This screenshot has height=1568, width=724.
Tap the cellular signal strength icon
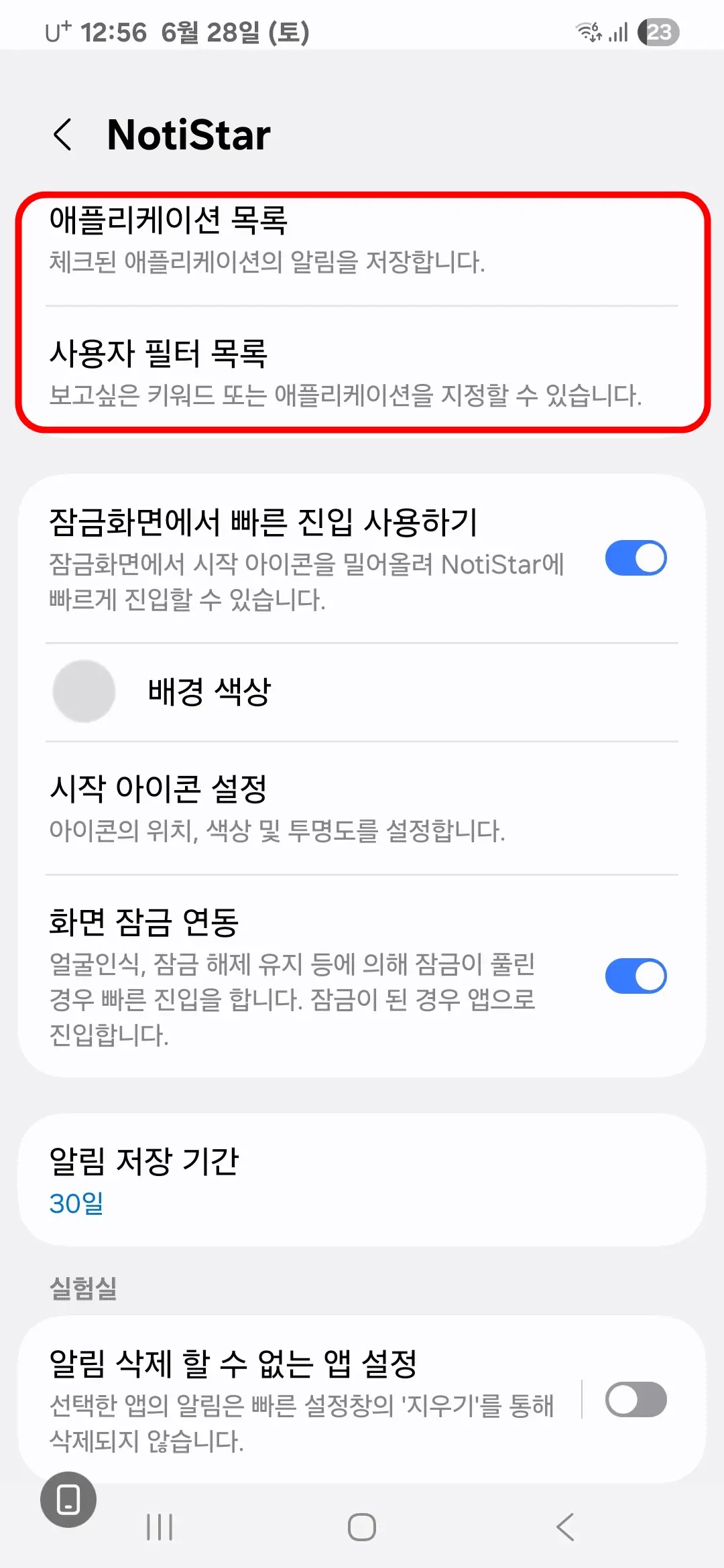617,31
